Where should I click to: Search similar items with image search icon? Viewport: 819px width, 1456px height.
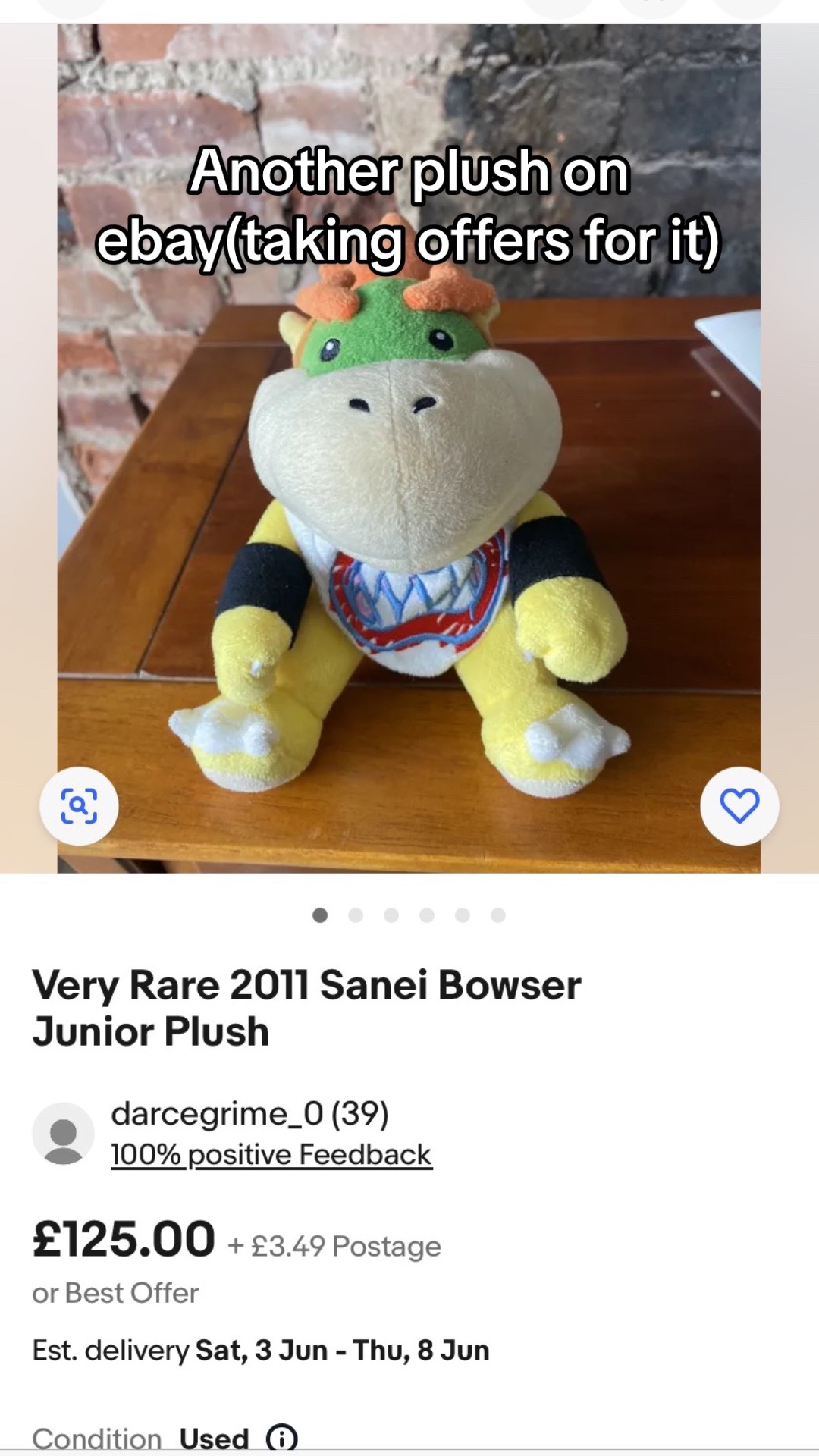79,805
